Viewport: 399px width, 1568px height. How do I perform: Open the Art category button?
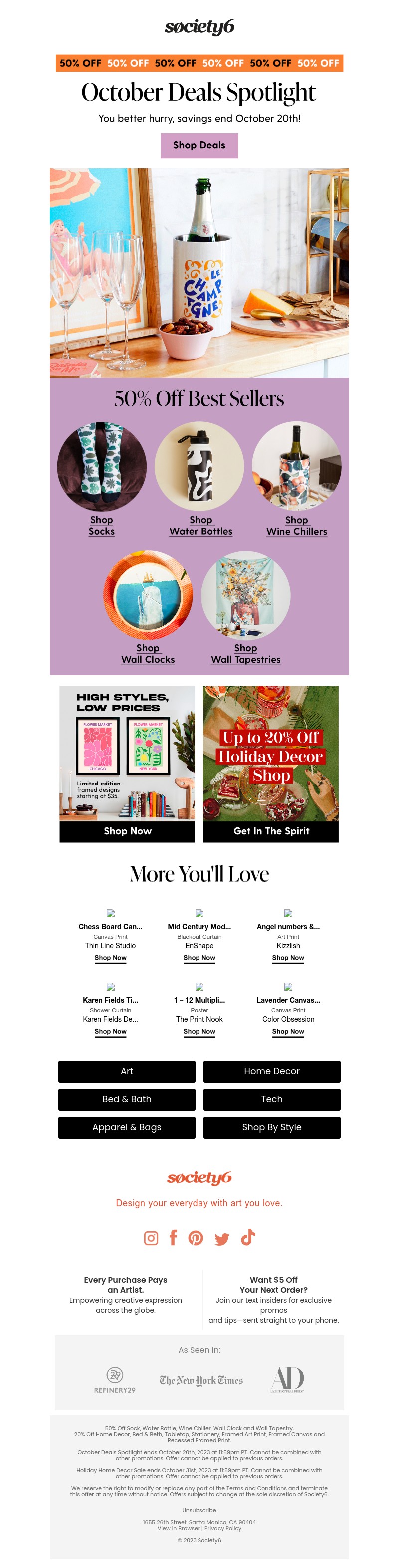pyautogui.click(x=127, y=1071)
